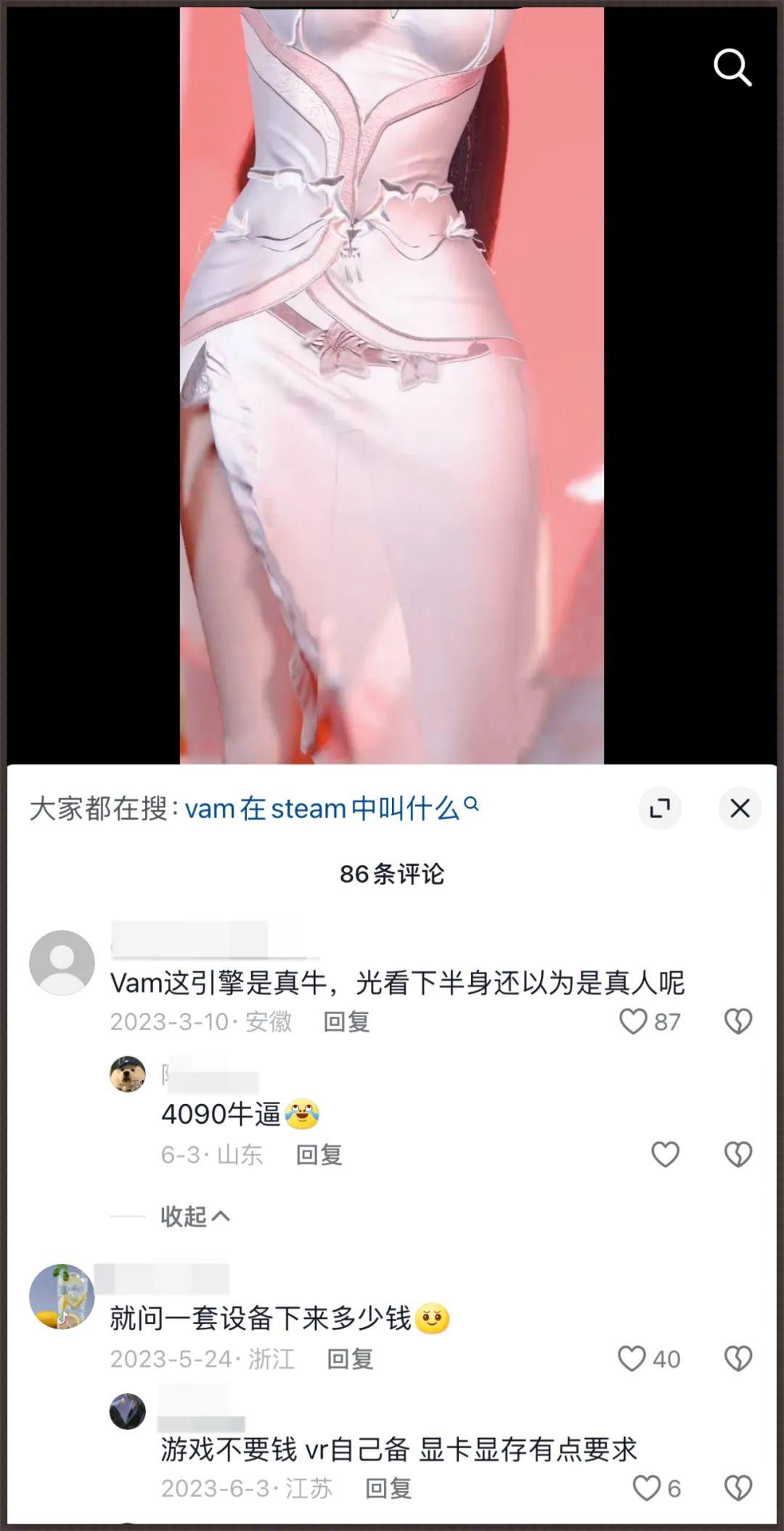Reply to the 游戏不要钱 comment

[388, 1488]
